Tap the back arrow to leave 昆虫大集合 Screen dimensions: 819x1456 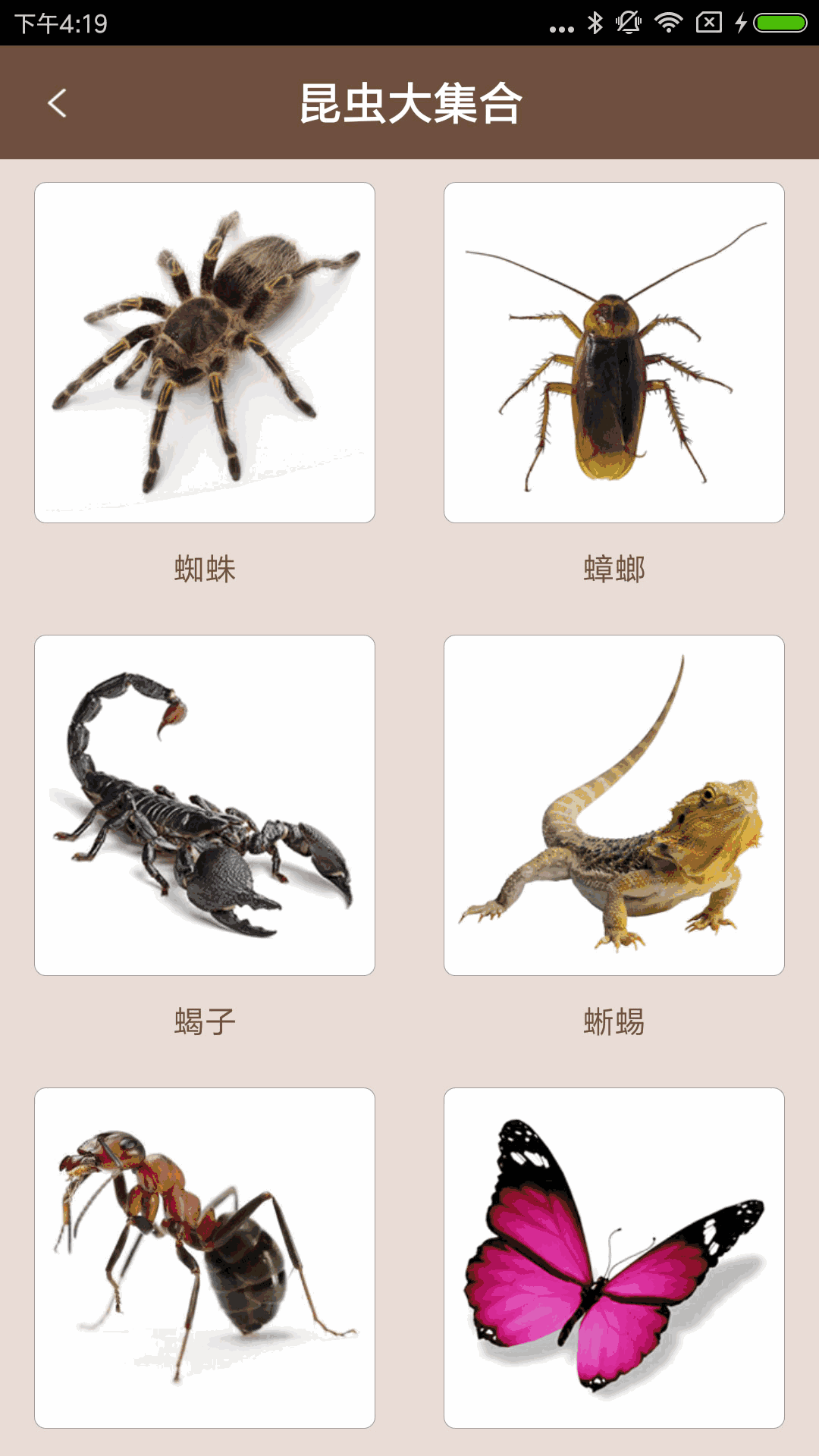[x=57, y=103]
